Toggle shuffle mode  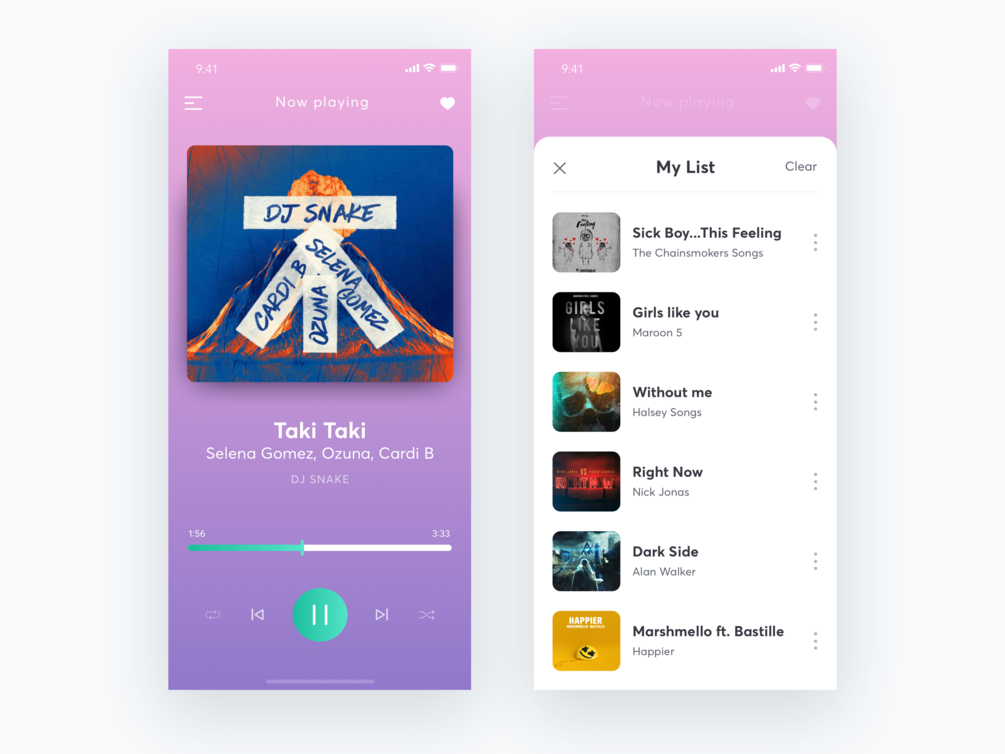427,615
